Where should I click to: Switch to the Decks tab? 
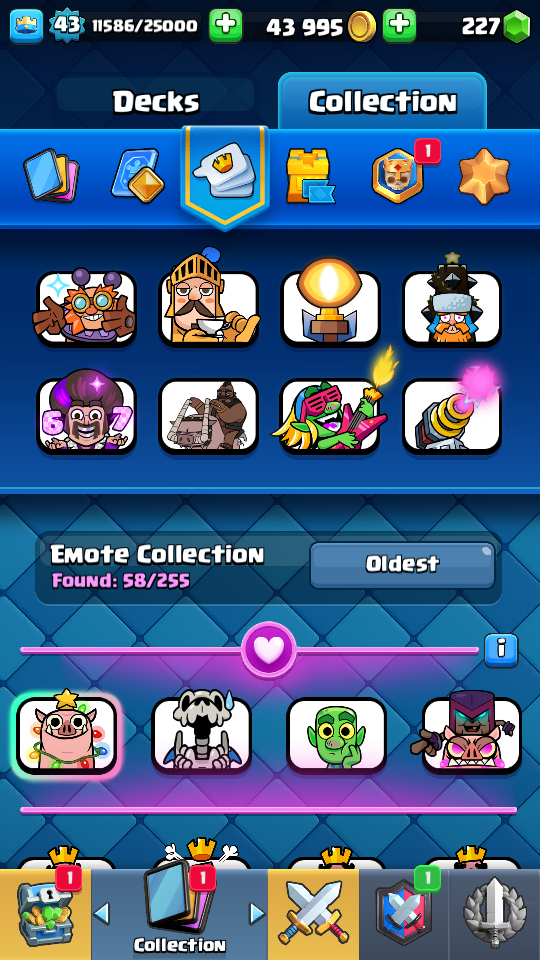(156, 101)
